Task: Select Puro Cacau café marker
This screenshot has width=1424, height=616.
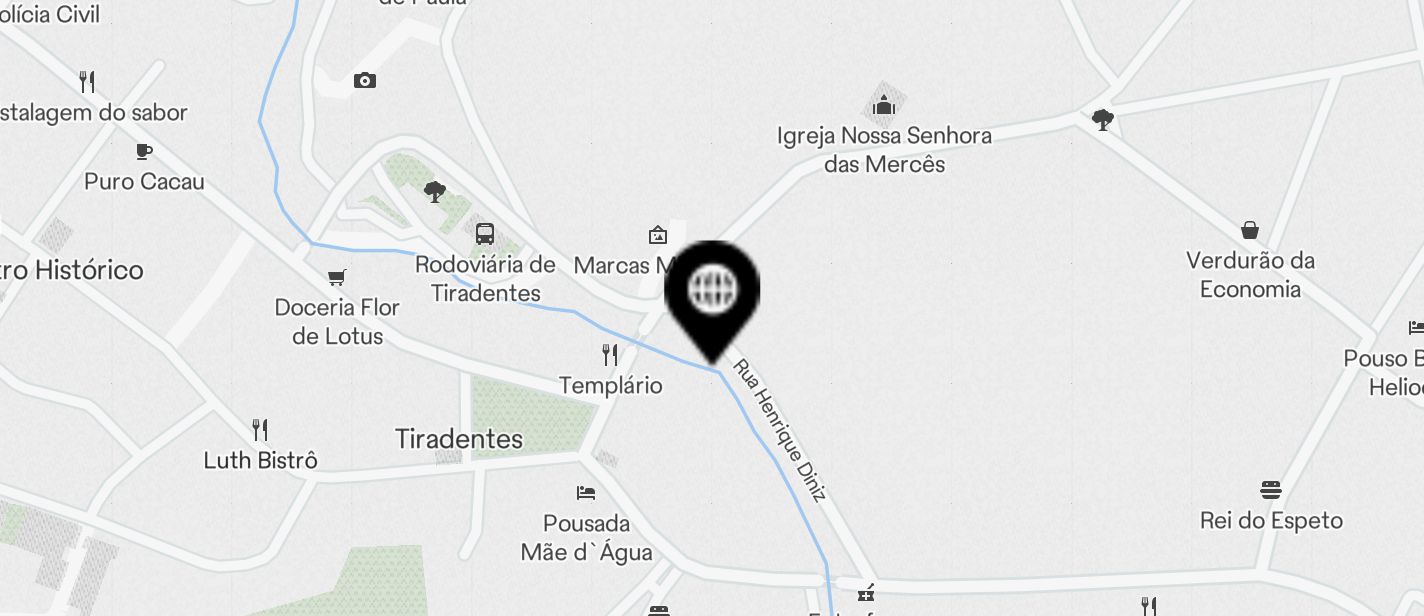Action: pos(144,152)
